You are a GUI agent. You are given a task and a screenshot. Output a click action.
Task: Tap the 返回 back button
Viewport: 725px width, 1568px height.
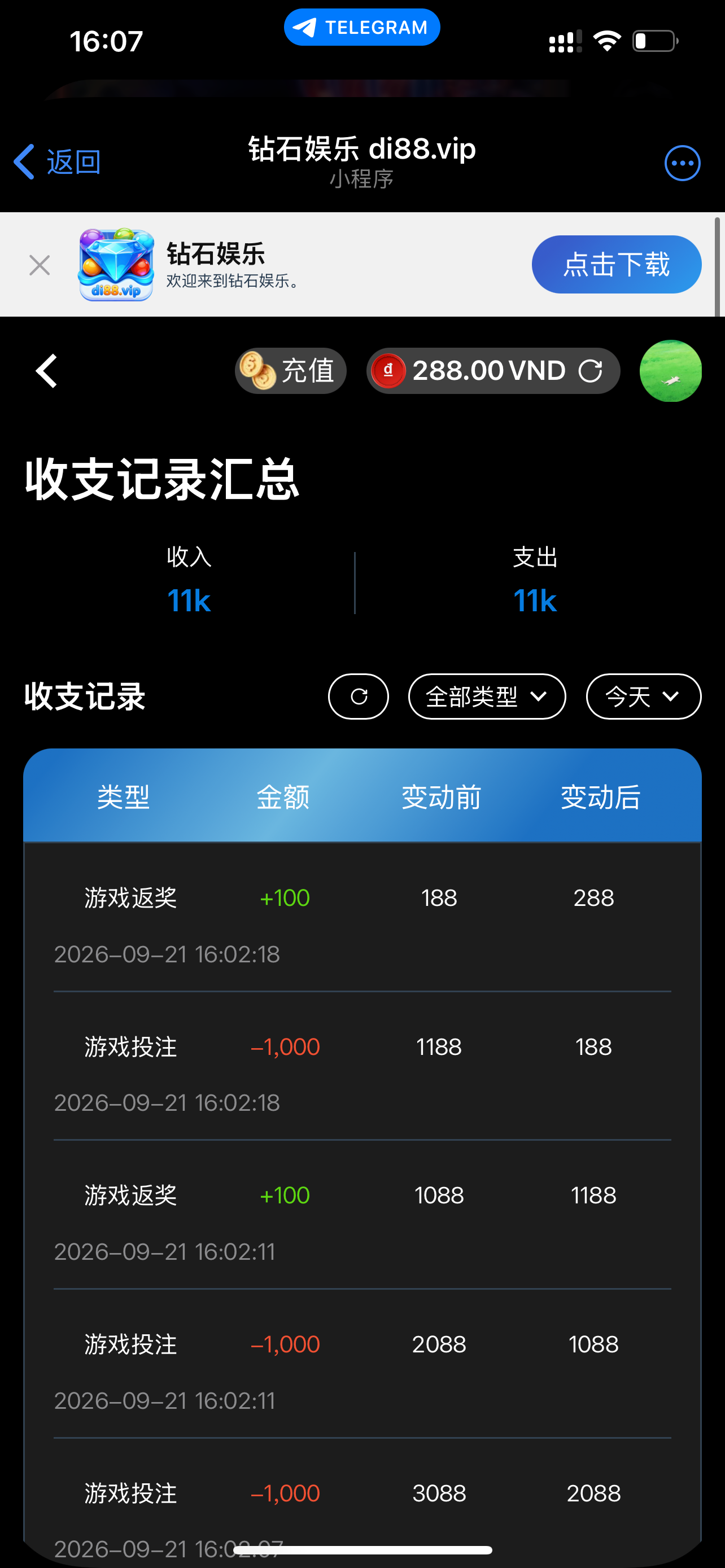point(57,162)
